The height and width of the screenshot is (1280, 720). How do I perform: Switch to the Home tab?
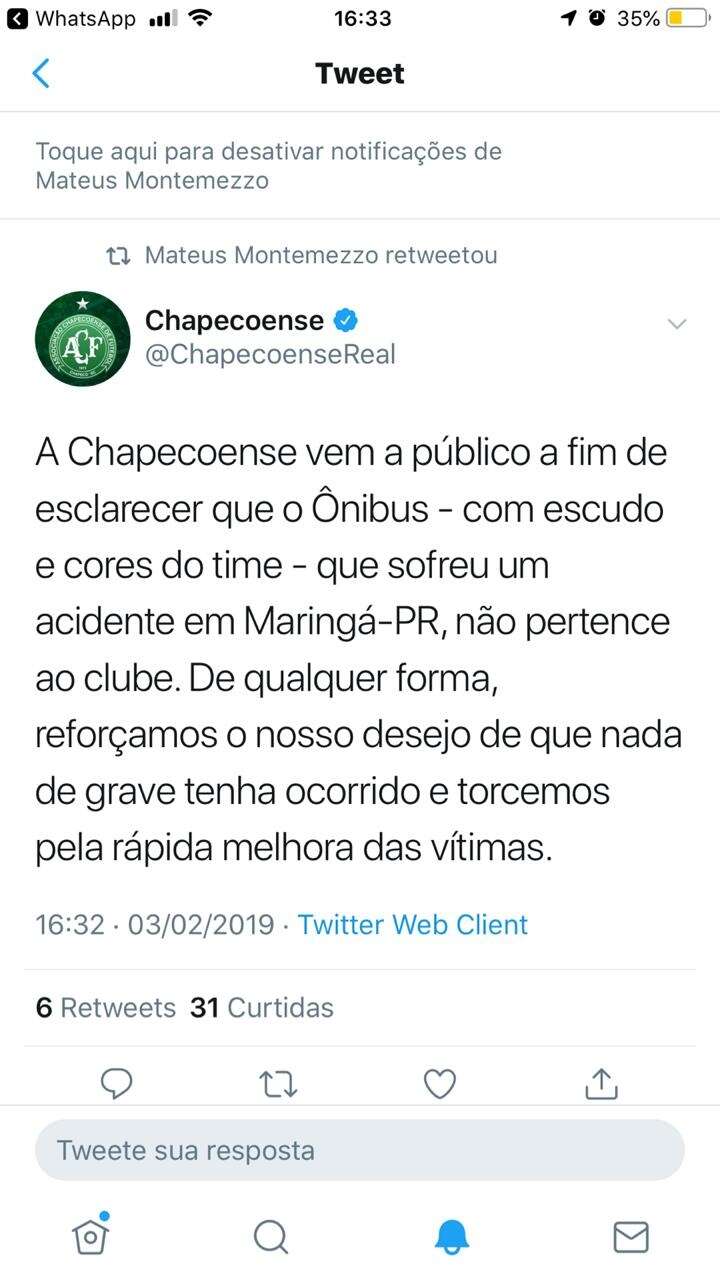pos(90,1237)
